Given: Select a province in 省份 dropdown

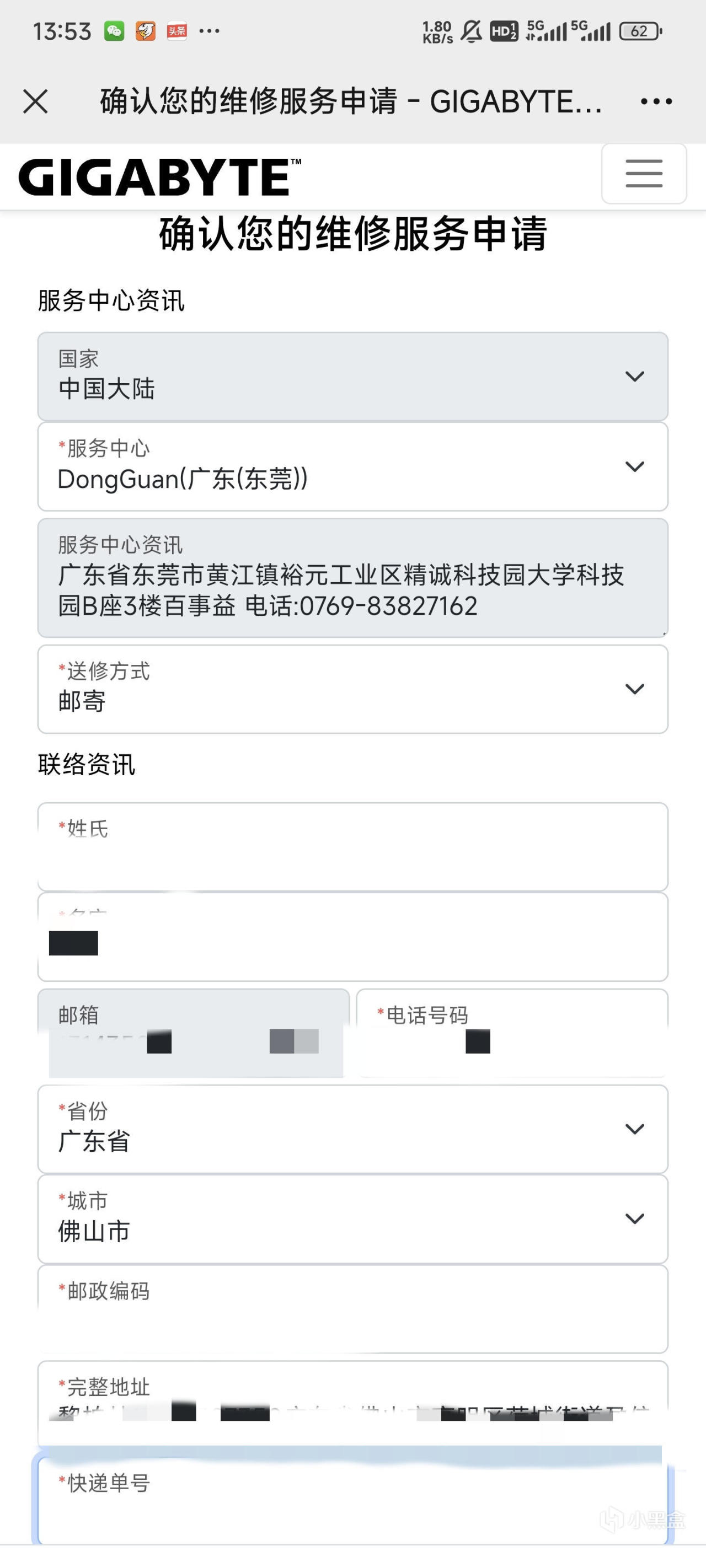Looking at the screenshot, I should (352, 1129).
